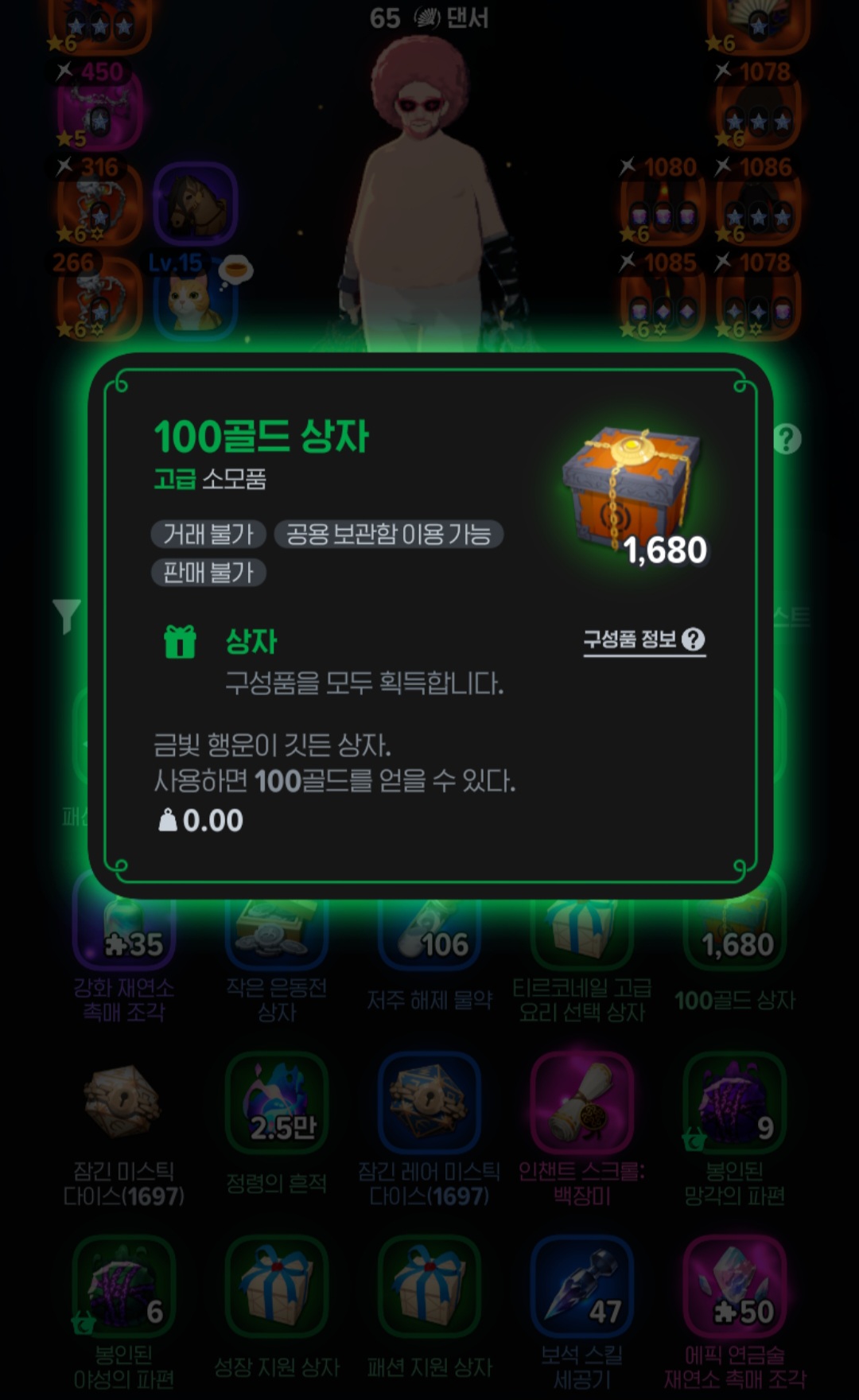Open 잠긴 레어 미스틱 다이스(1697) item
The width and height of the screenshot is (859, 1400).
pyautogui.click(x=429, y=1104)
